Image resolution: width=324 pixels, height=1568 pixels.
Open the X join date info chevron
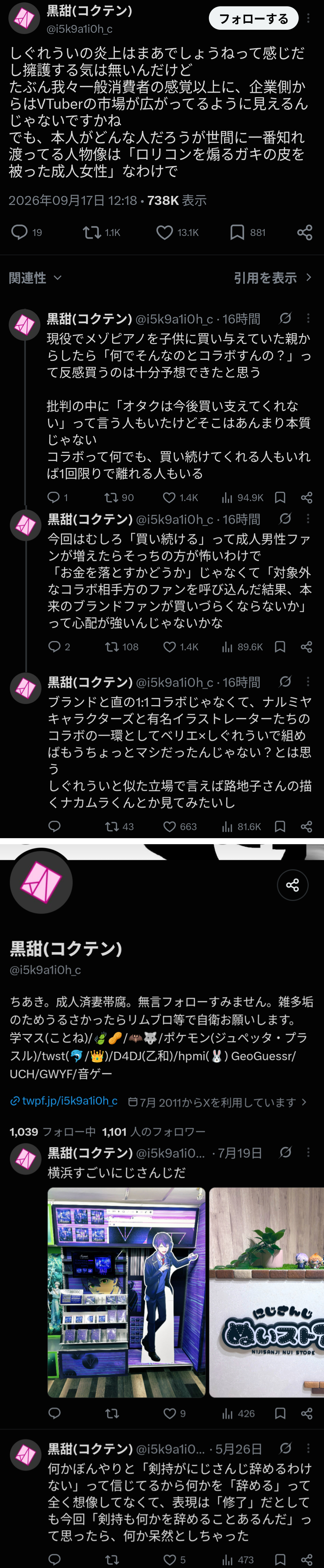pos(304,1102)
